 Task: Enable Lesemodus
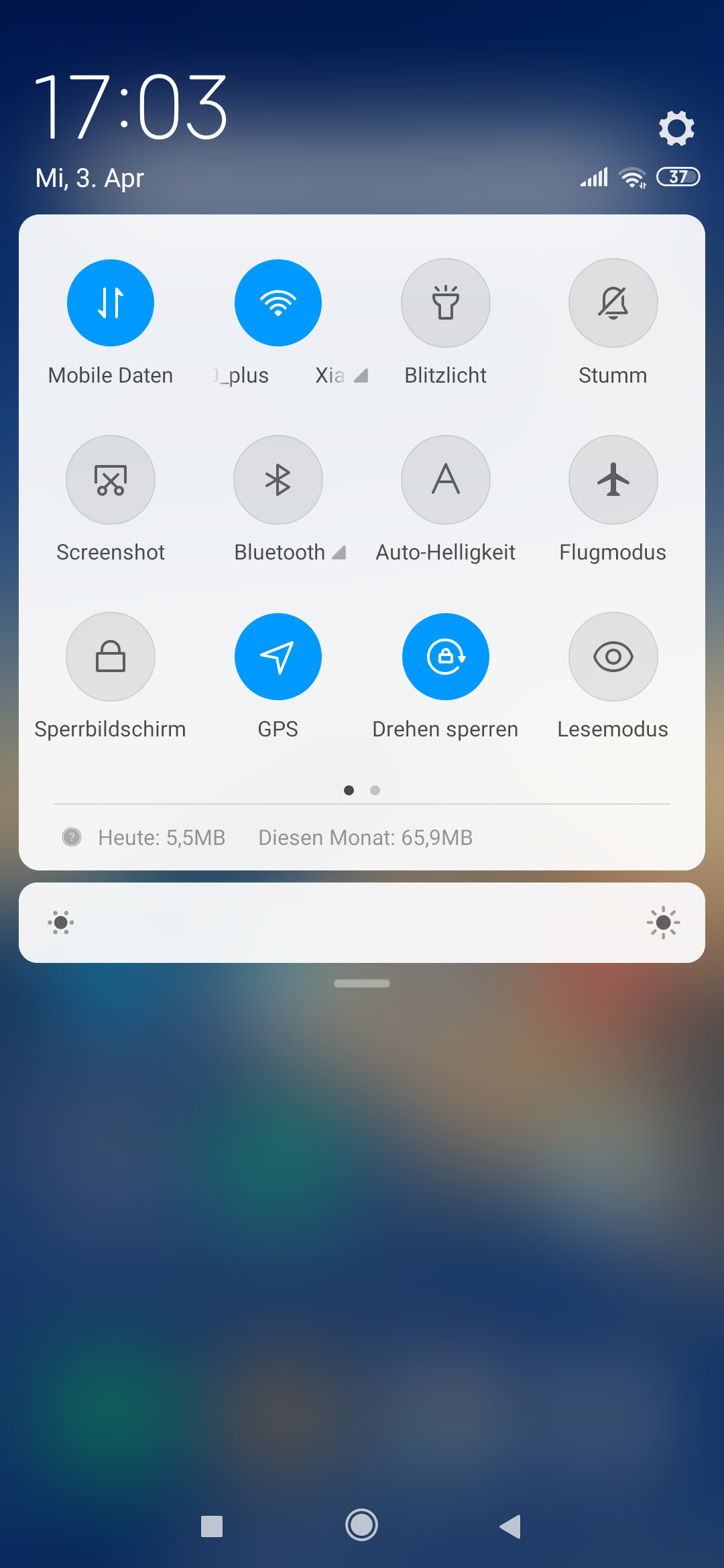point(613,657)
